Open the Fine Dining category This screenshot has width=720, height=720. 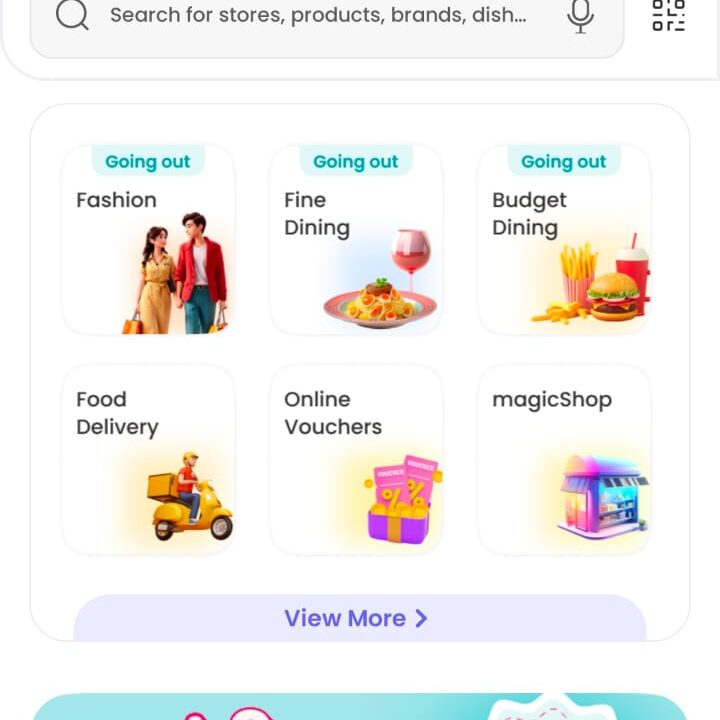point(356,241)
